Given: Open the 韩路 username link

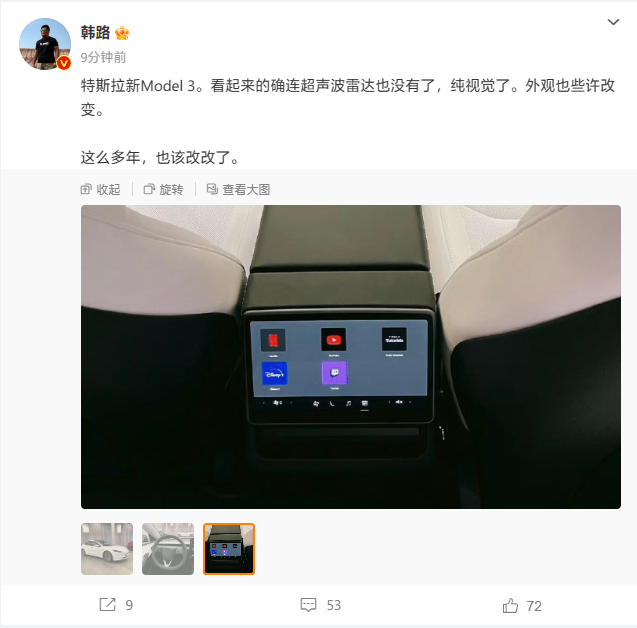Looking at the screenshot, I should [95, 33].
